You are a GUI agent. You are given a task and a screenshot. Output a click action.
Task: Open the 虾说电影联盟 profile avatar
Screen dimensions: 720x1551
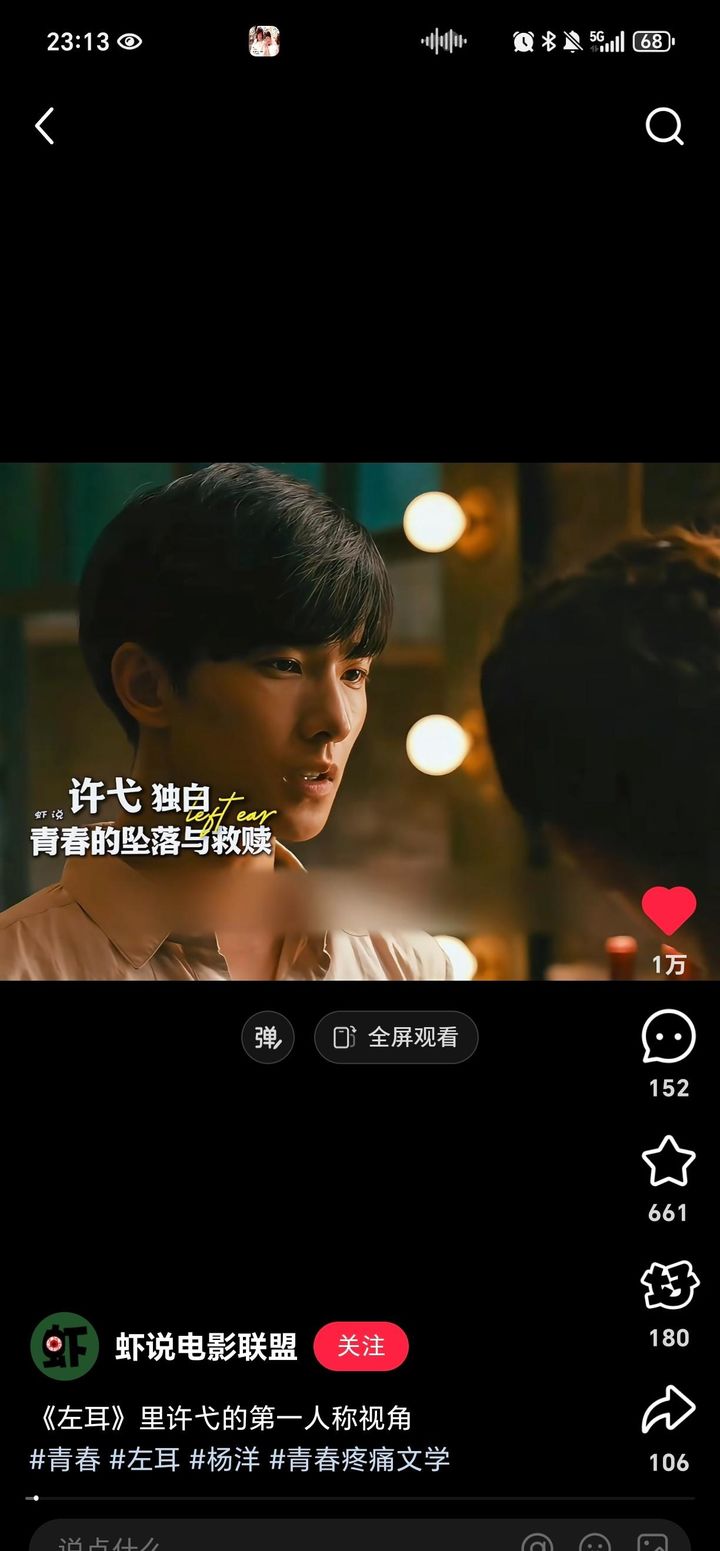(x=65, y=1346)
